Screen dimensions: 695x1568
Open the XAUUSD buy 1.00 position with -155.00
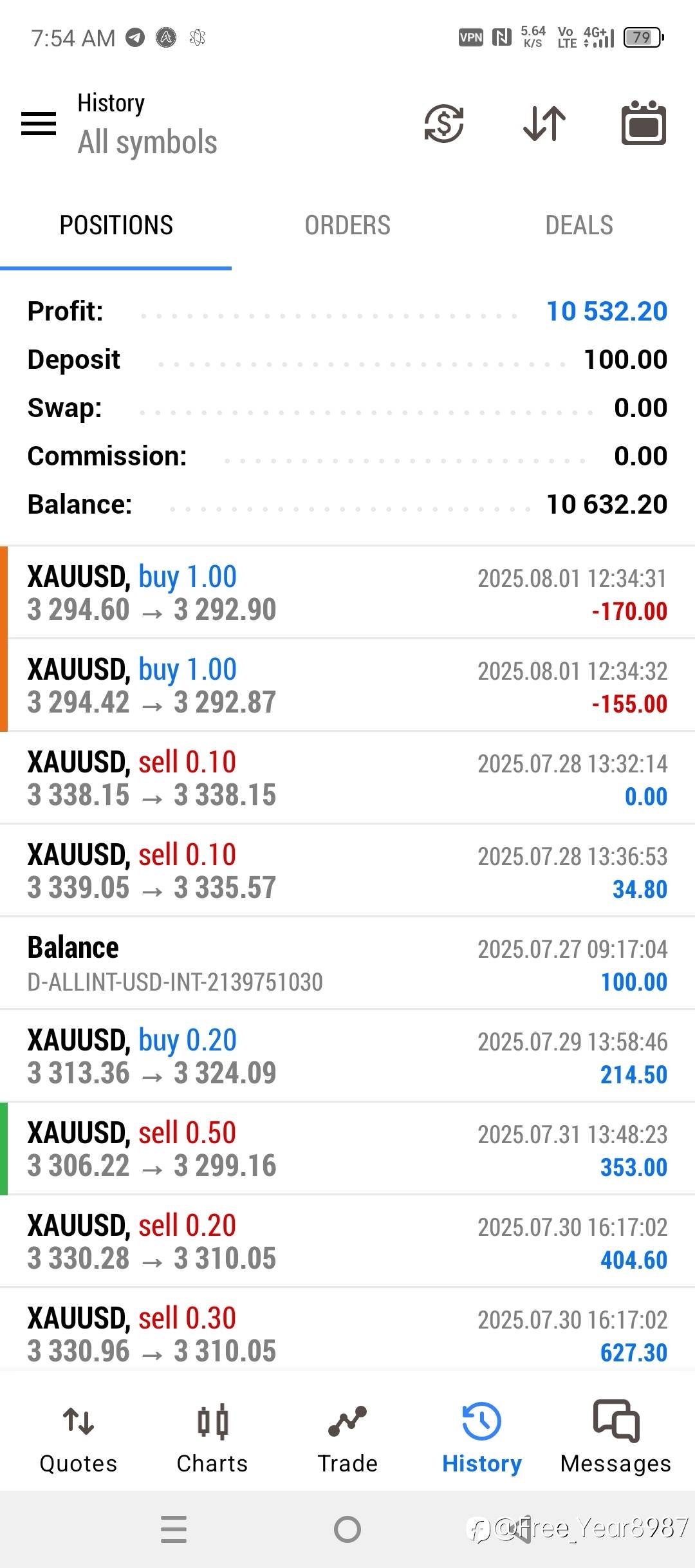tap(347, 686)
